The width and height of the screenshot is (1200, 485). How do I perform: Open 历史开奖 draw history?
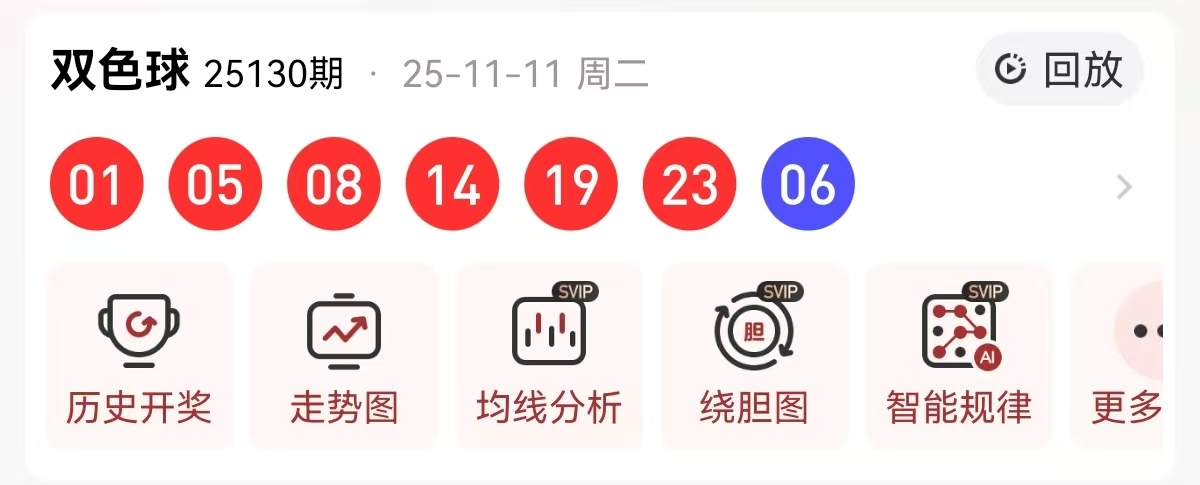click(x=139, y=357)
